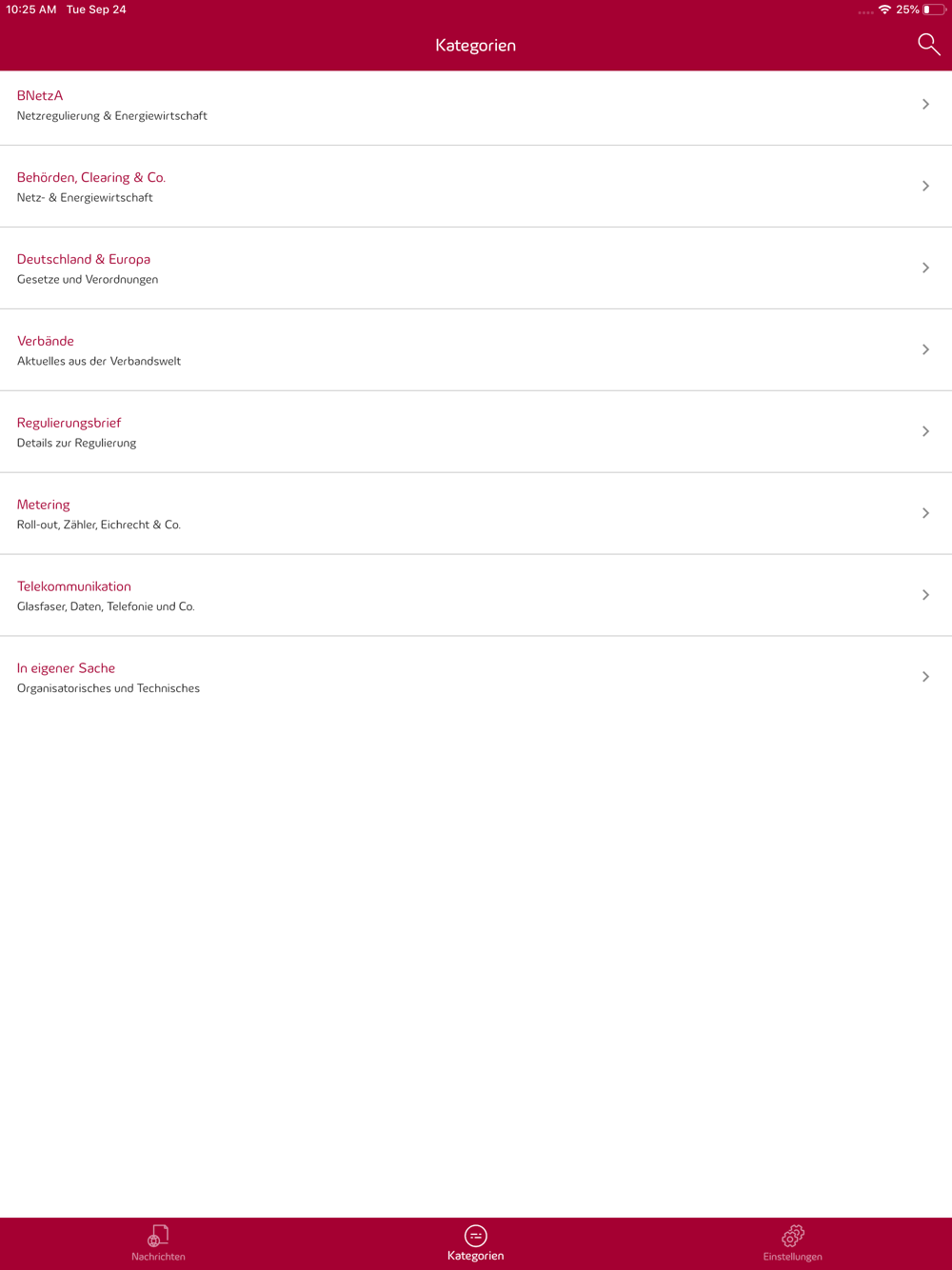Image resolution: width=952 pixels, height=1270 pixels.
Task: Open Behörden, Clearing & Co. category
Action: (x=476, y=187)
